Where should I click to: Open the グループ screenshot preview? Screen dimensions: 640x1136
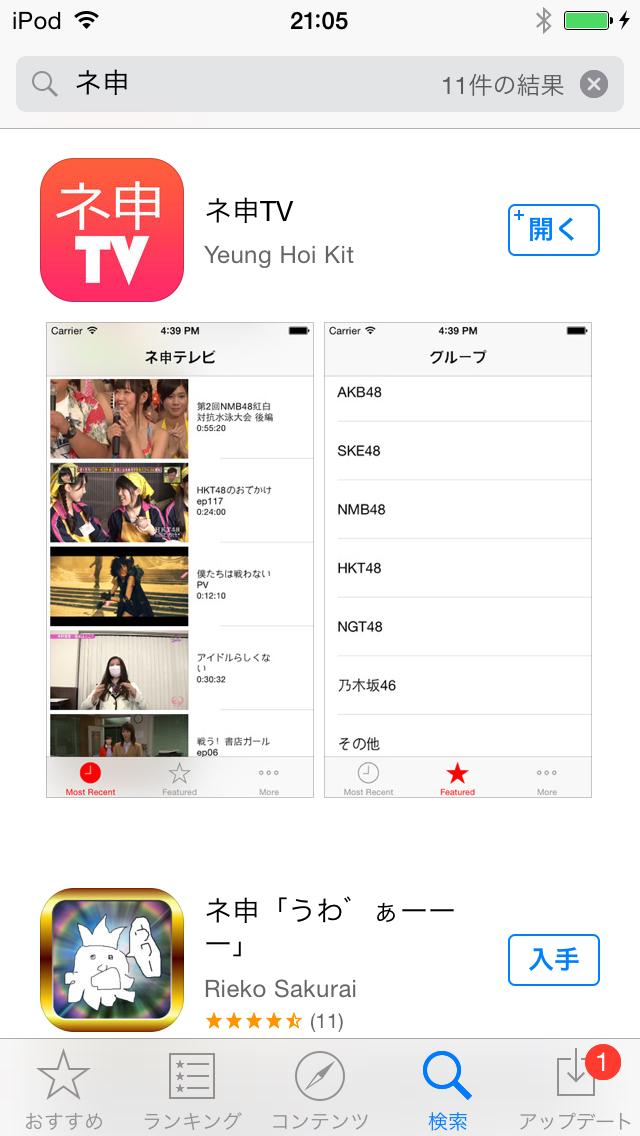pos(458,560)
